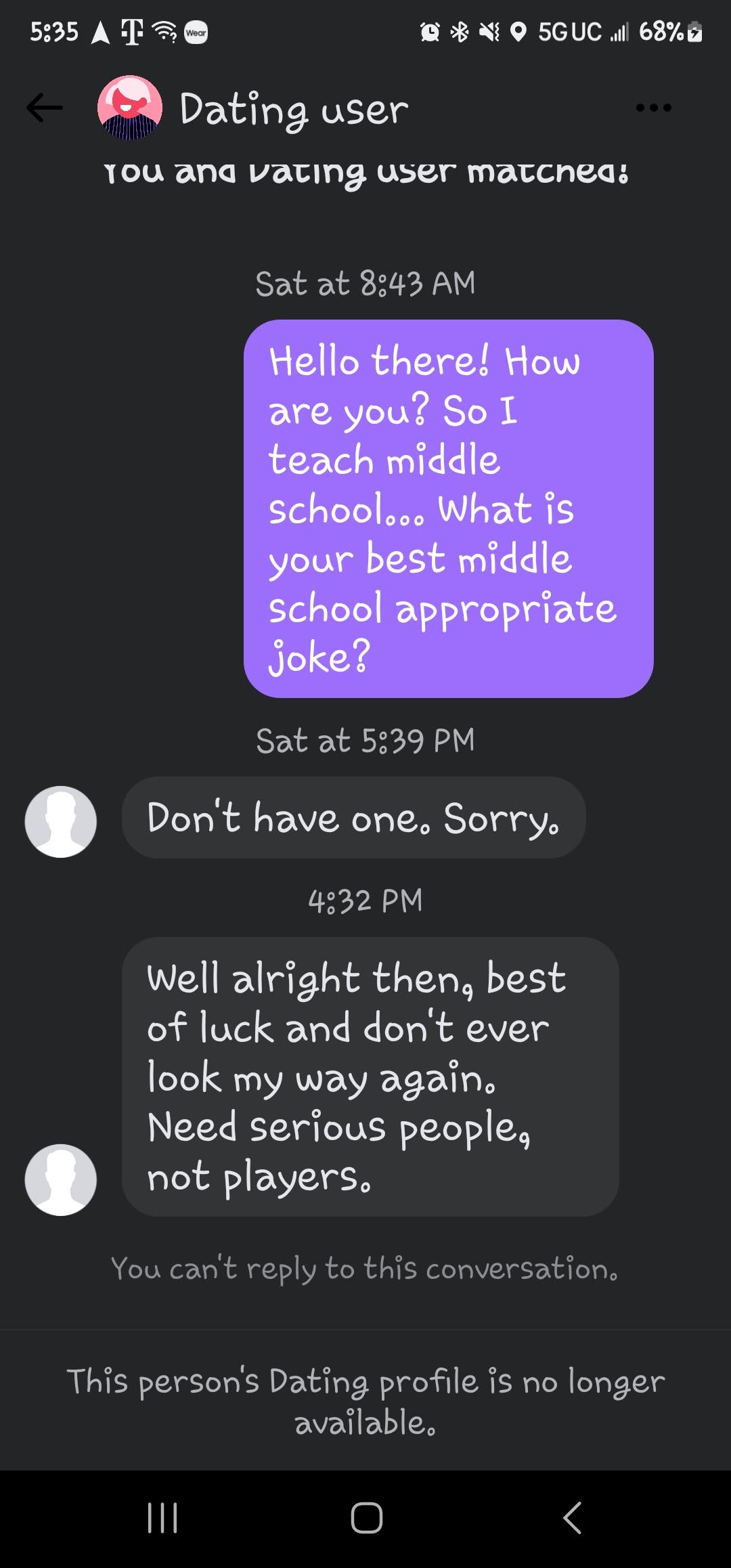Open the three-dot overflow menu
This screenshot has height=1568, width=731.
[x=653, y=108]
